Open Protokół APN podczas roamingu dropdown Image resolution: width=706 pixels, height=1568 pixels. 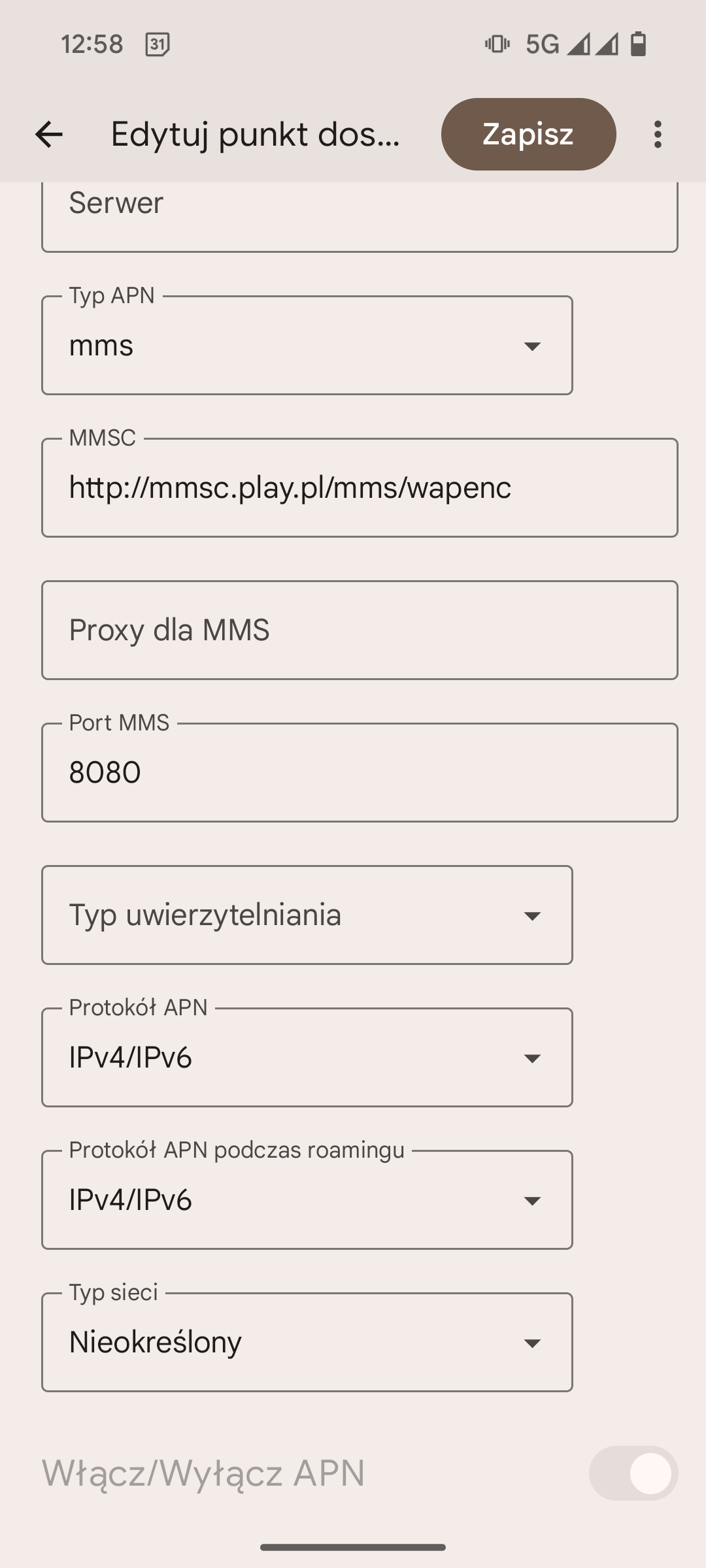[307, 1200]
